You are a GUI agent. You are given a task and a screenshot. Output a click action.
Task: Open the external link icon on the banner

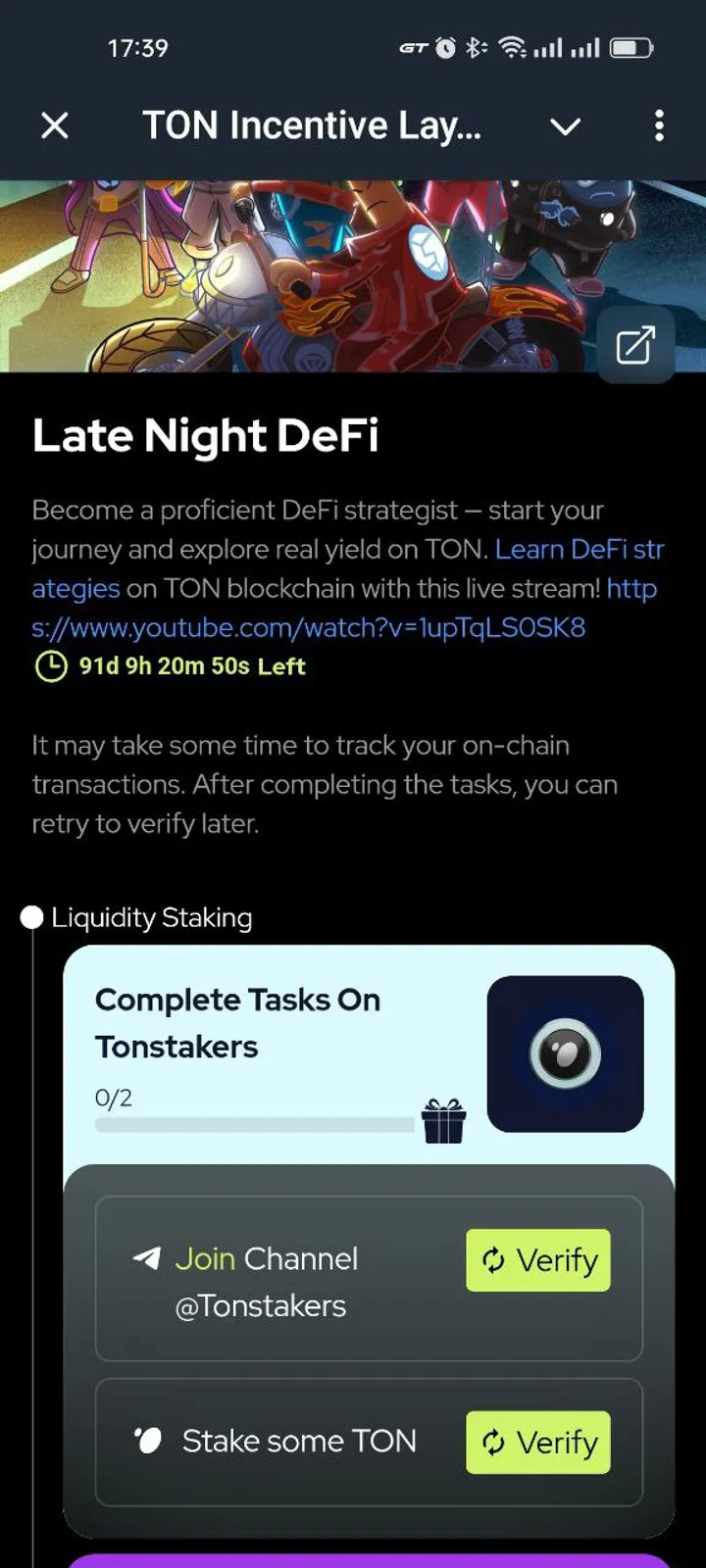coord(635,345)
